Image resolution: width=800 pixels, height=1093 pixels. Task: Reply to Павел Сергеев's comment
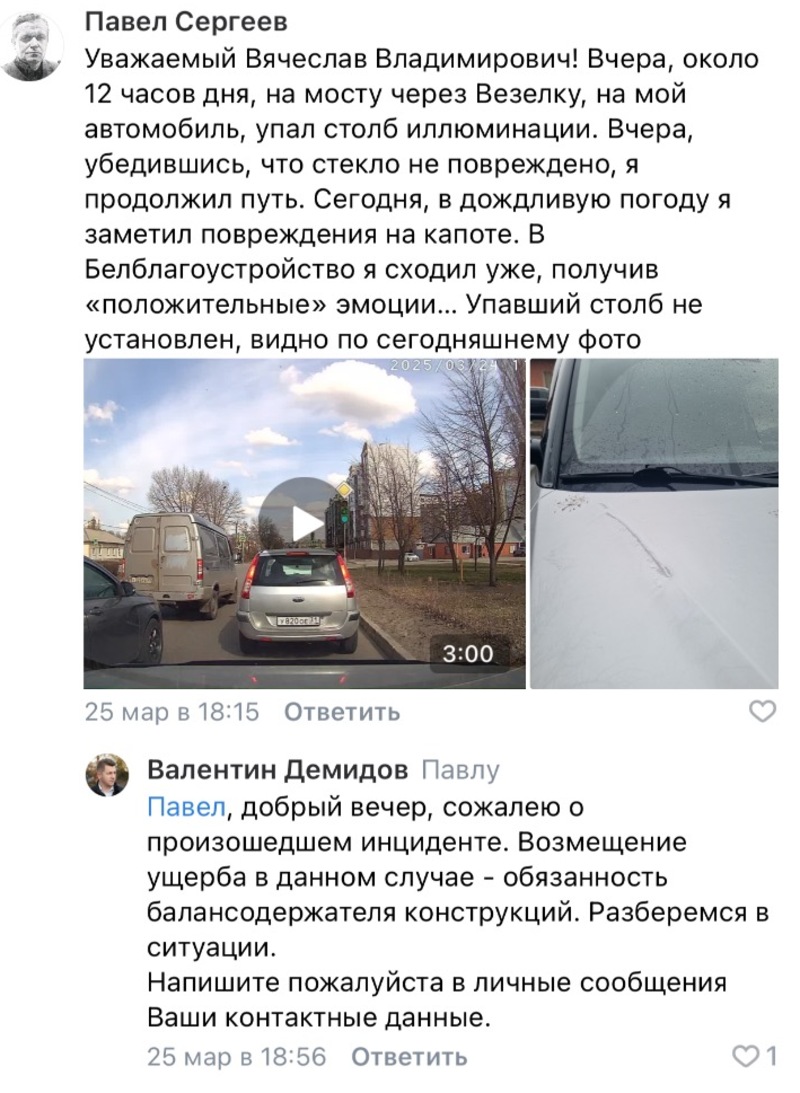tap(342, 712)
